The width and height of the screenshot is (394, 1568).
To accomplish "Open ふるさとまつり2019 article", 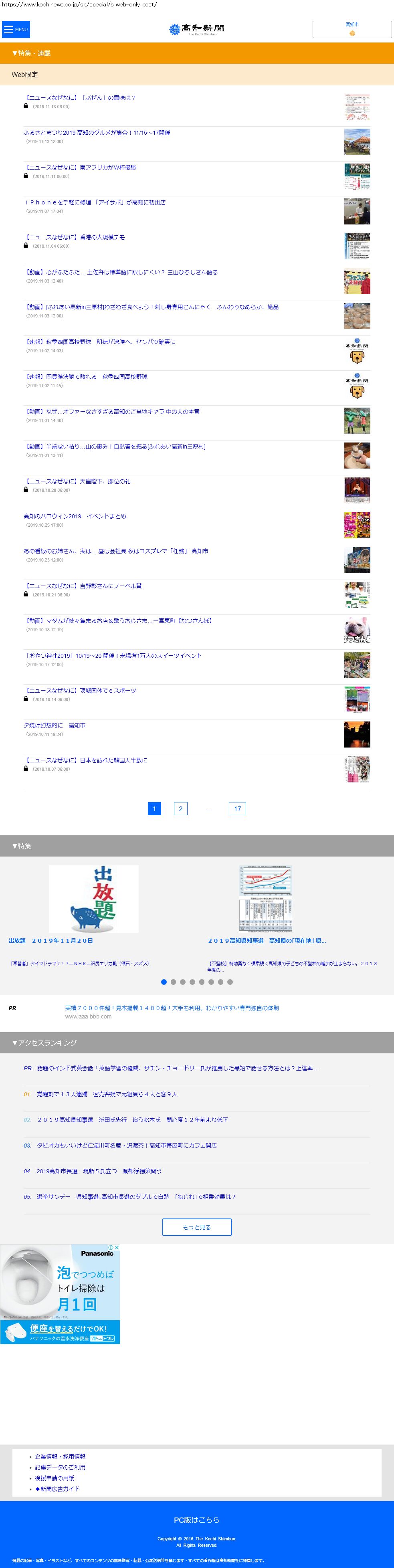I will point(97,133).
